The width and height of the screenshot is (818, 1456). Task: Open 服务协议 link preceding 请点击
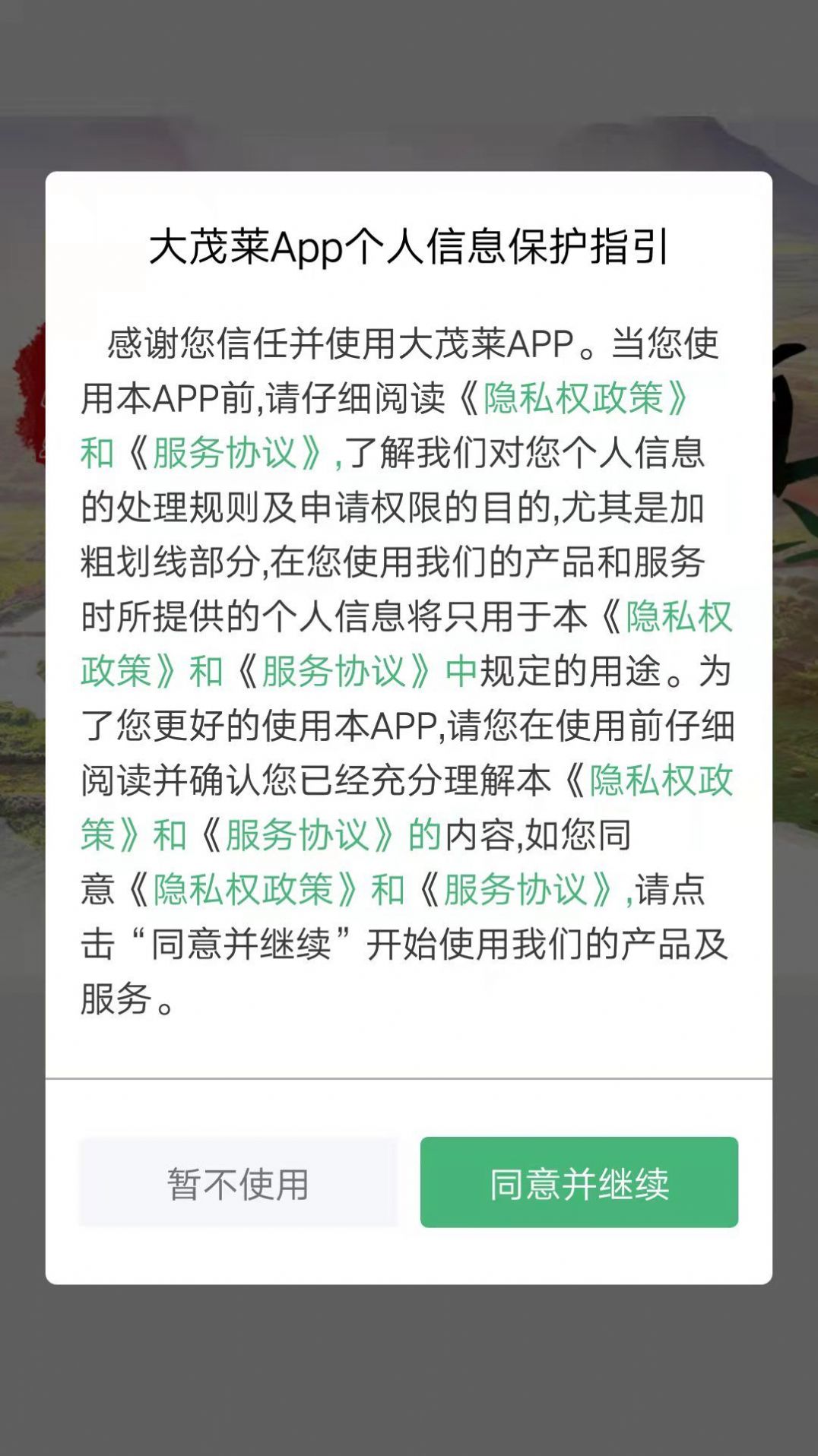coord(515,889)
